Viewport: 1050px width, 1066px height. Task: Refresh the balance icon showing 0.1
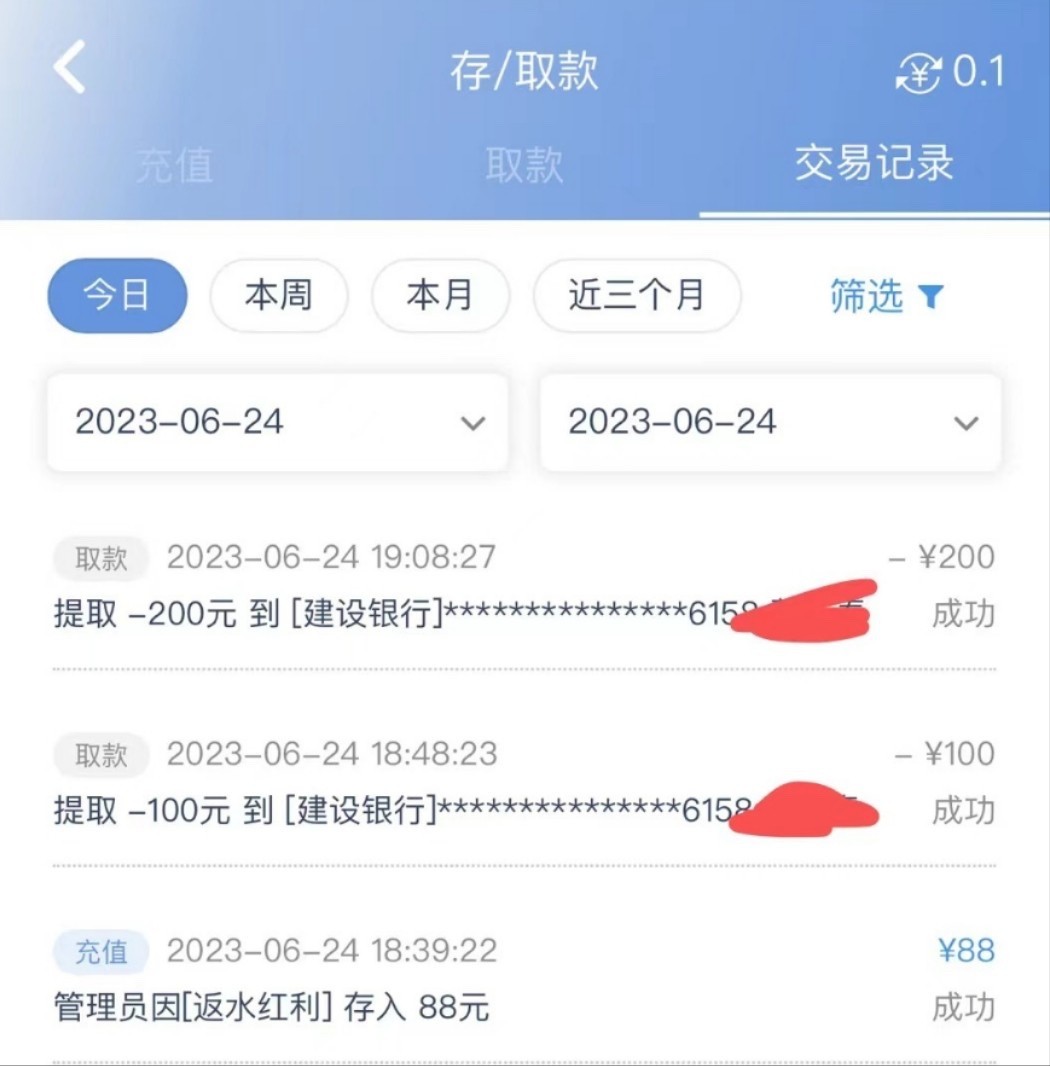[919, 73]
